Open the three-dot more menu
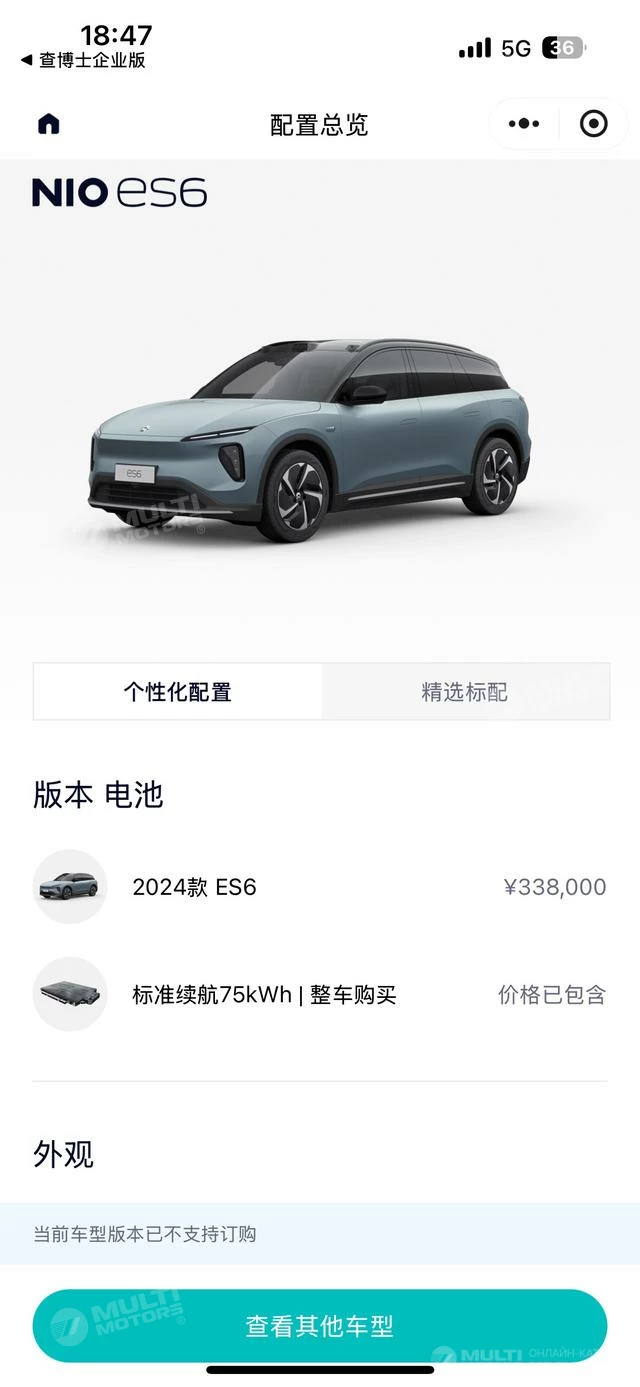The height and width of the screenshot is (1387, 640). (524, 124)
